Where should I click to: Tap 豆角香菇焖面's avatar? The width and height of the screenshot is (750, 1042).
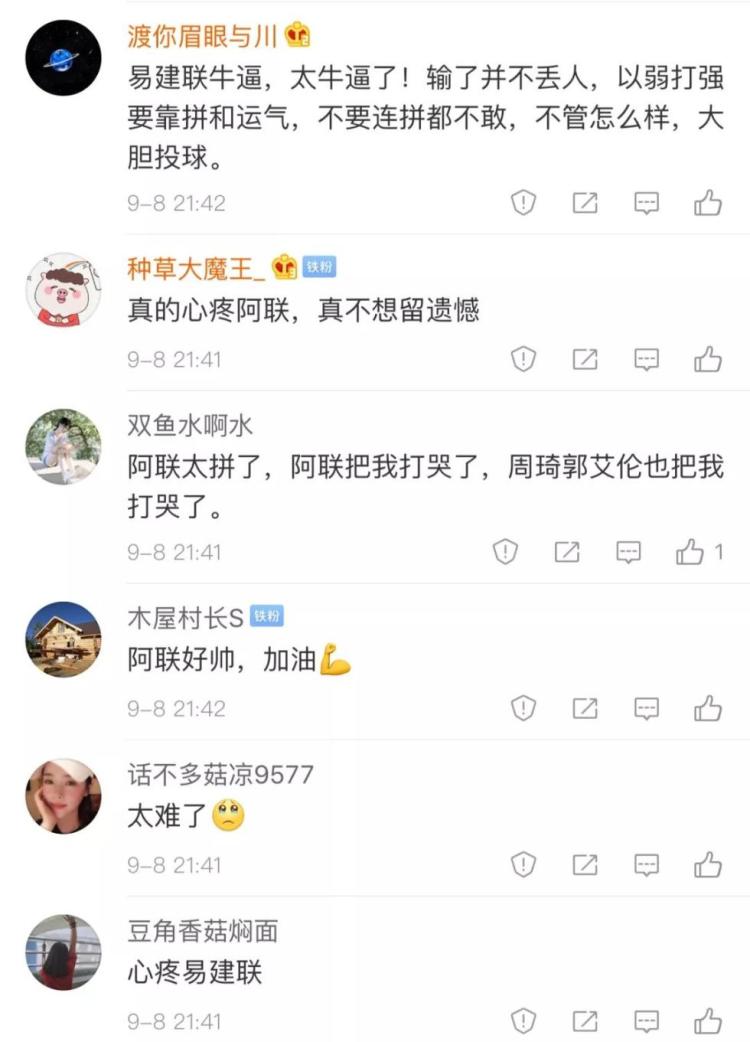point(63,951)
